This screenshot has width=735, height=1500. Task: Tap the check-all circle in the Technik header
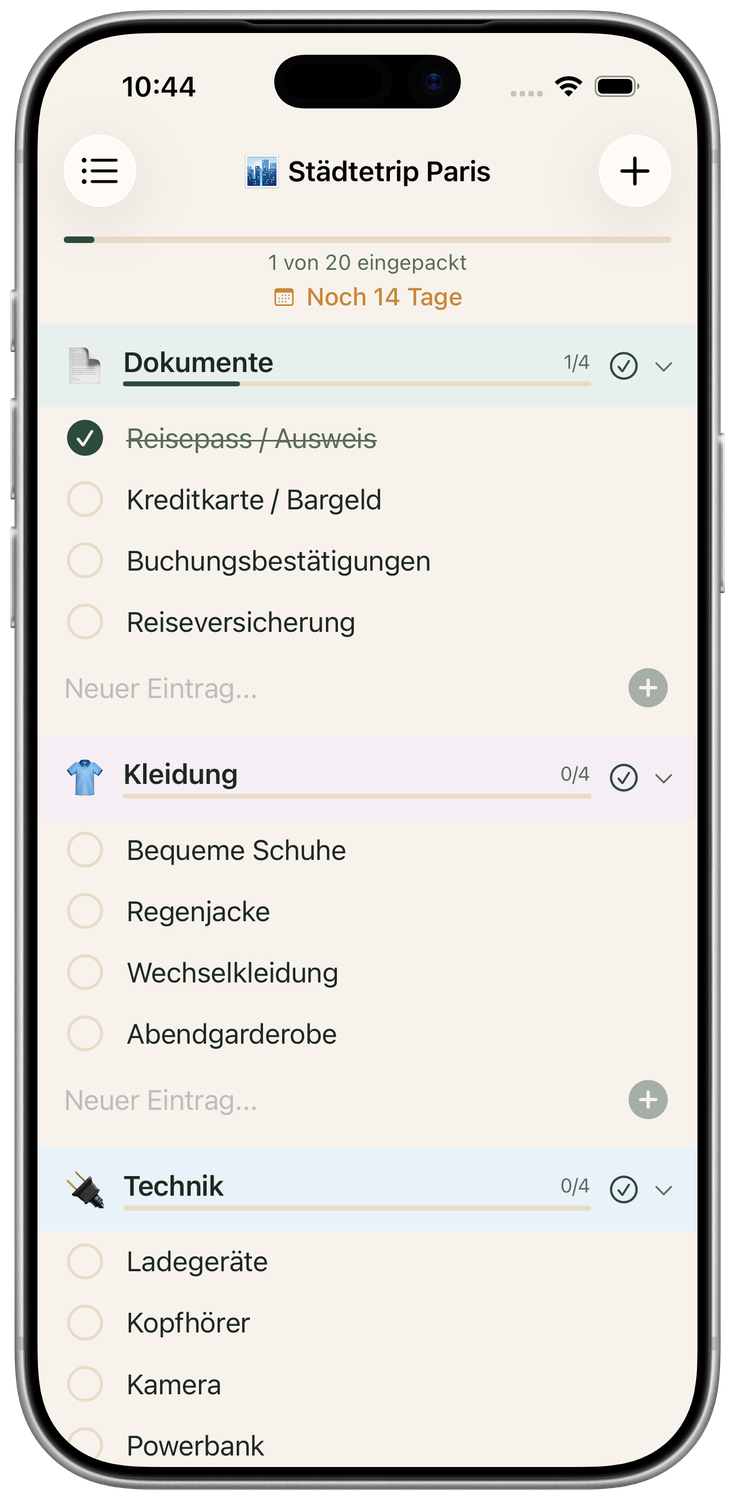[624, 1190]
